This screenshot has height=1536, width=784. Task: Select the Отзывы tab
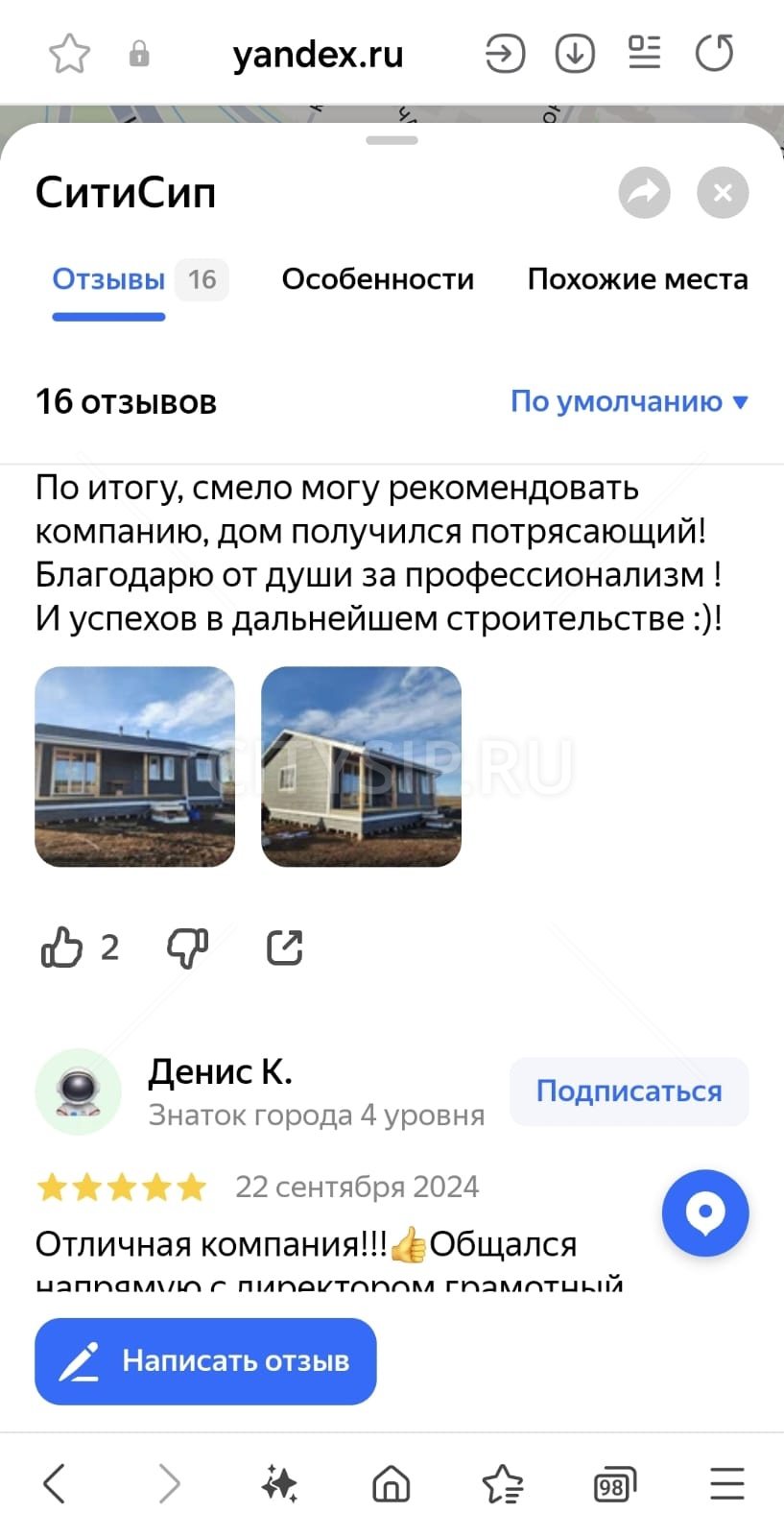pos(108,279)
